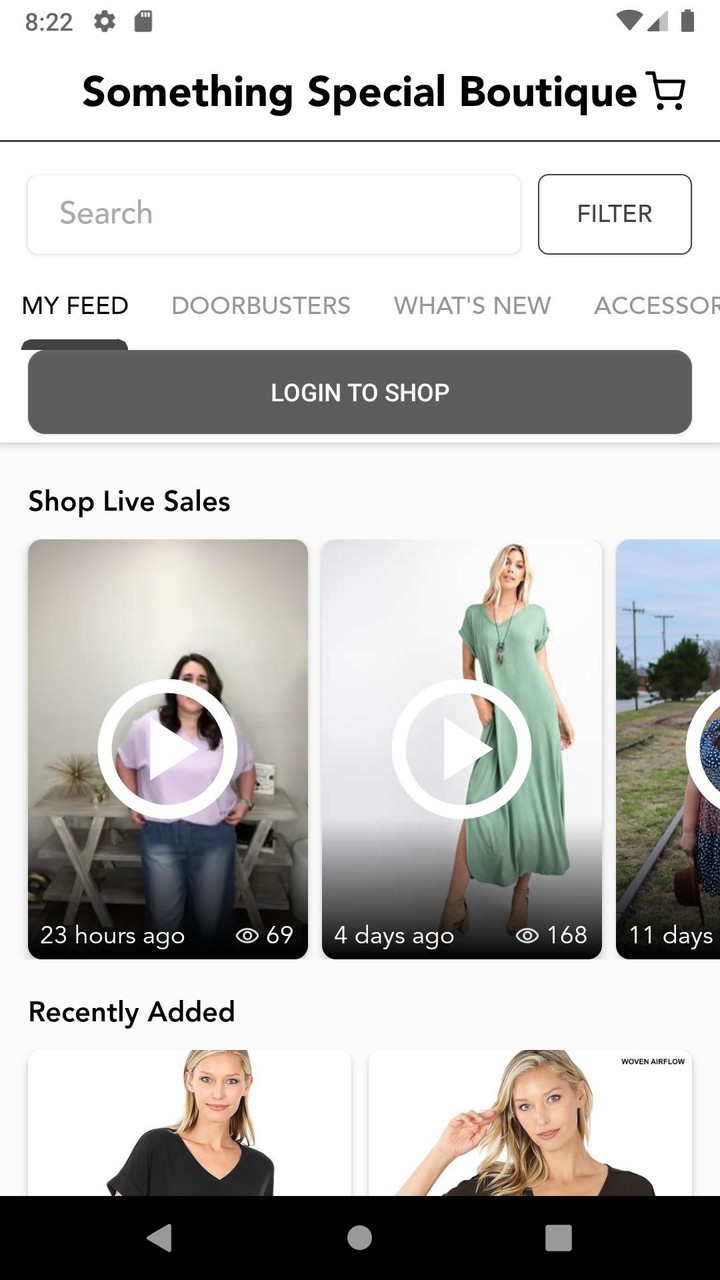Play the live sale from 23 hours ago
This screenshot has width=720, height=1280.
point(168,749)
